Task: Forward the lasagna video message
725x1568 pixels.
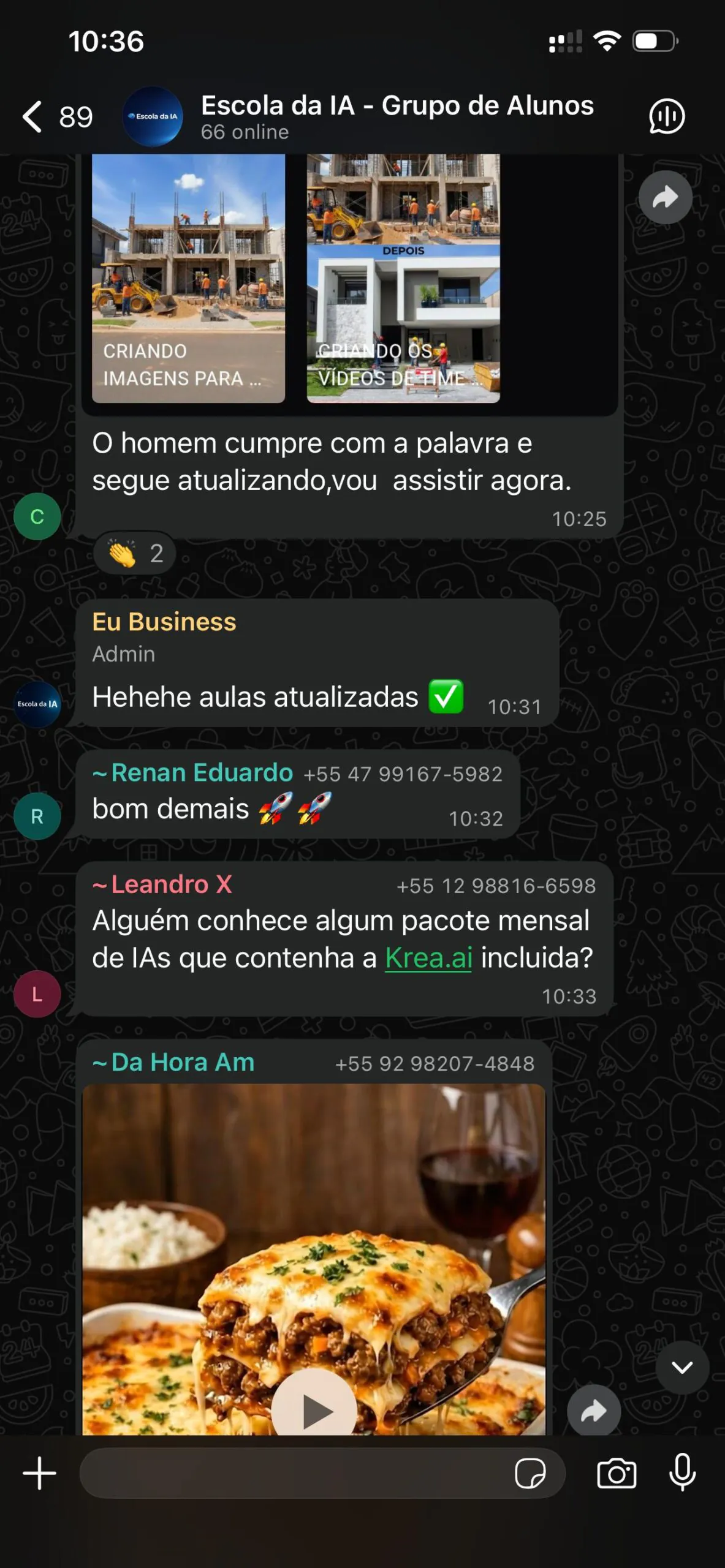Action: tap(593, 1411)
